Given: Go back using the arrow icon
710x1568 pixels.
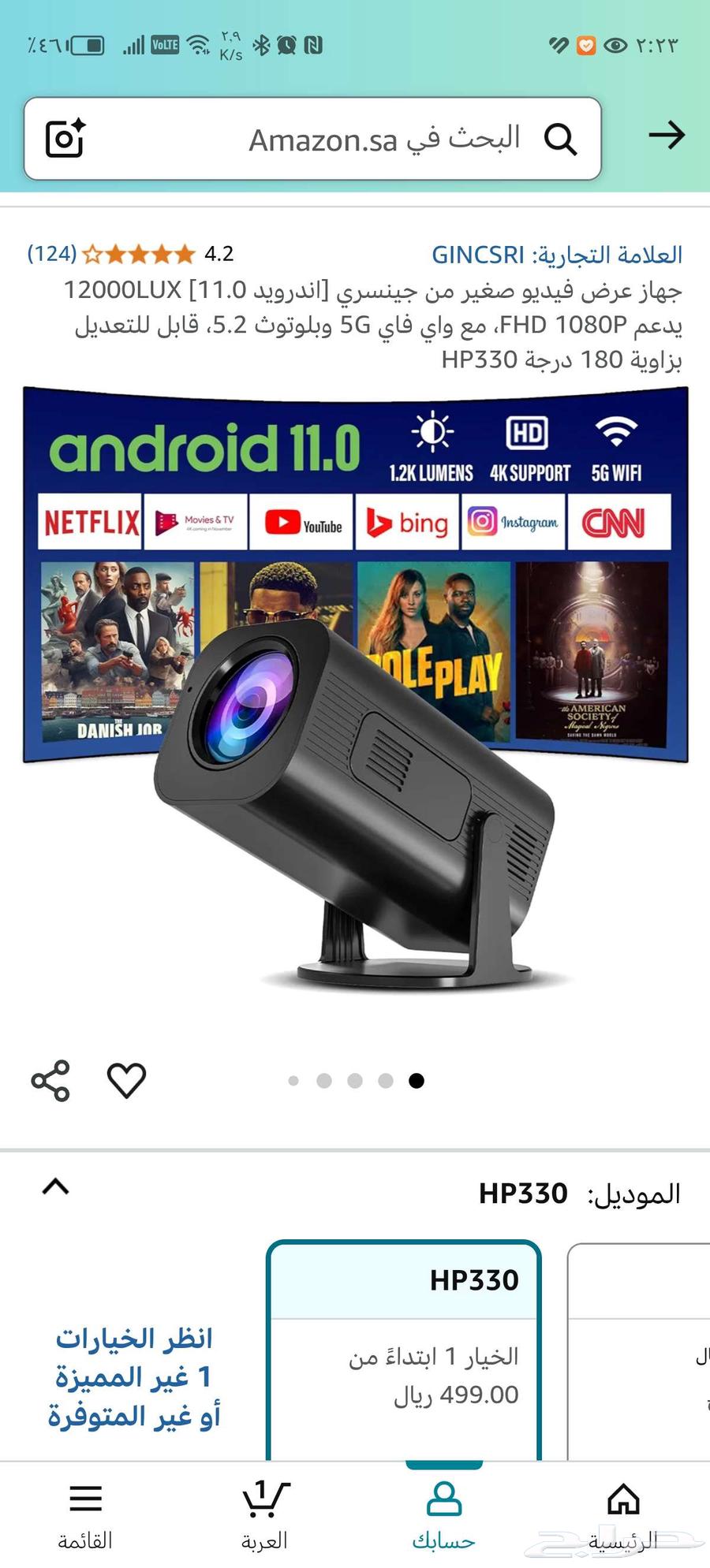Looking at the screenshot, I should [x=667, y=136].
